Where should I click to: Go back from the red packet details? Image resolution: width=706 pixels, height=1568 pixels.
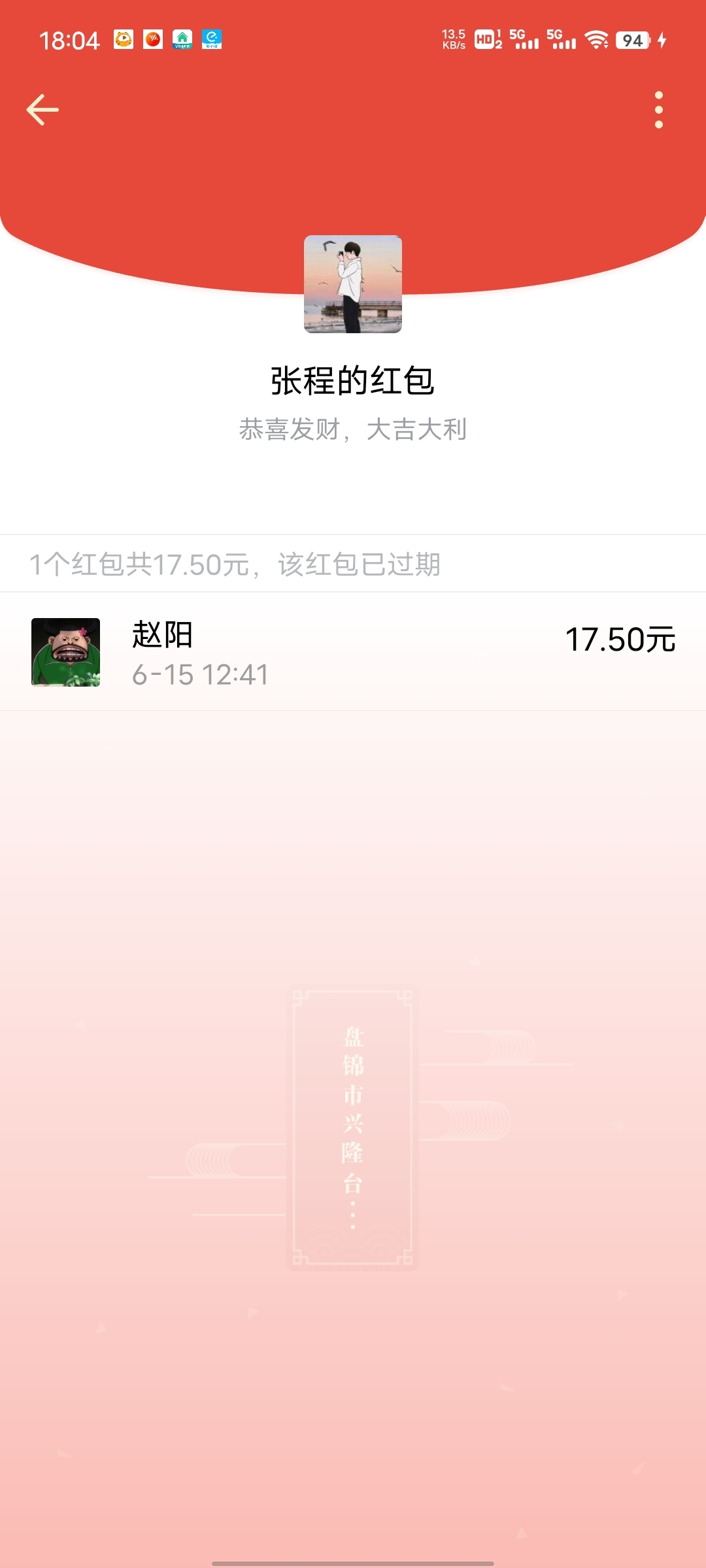43,110
